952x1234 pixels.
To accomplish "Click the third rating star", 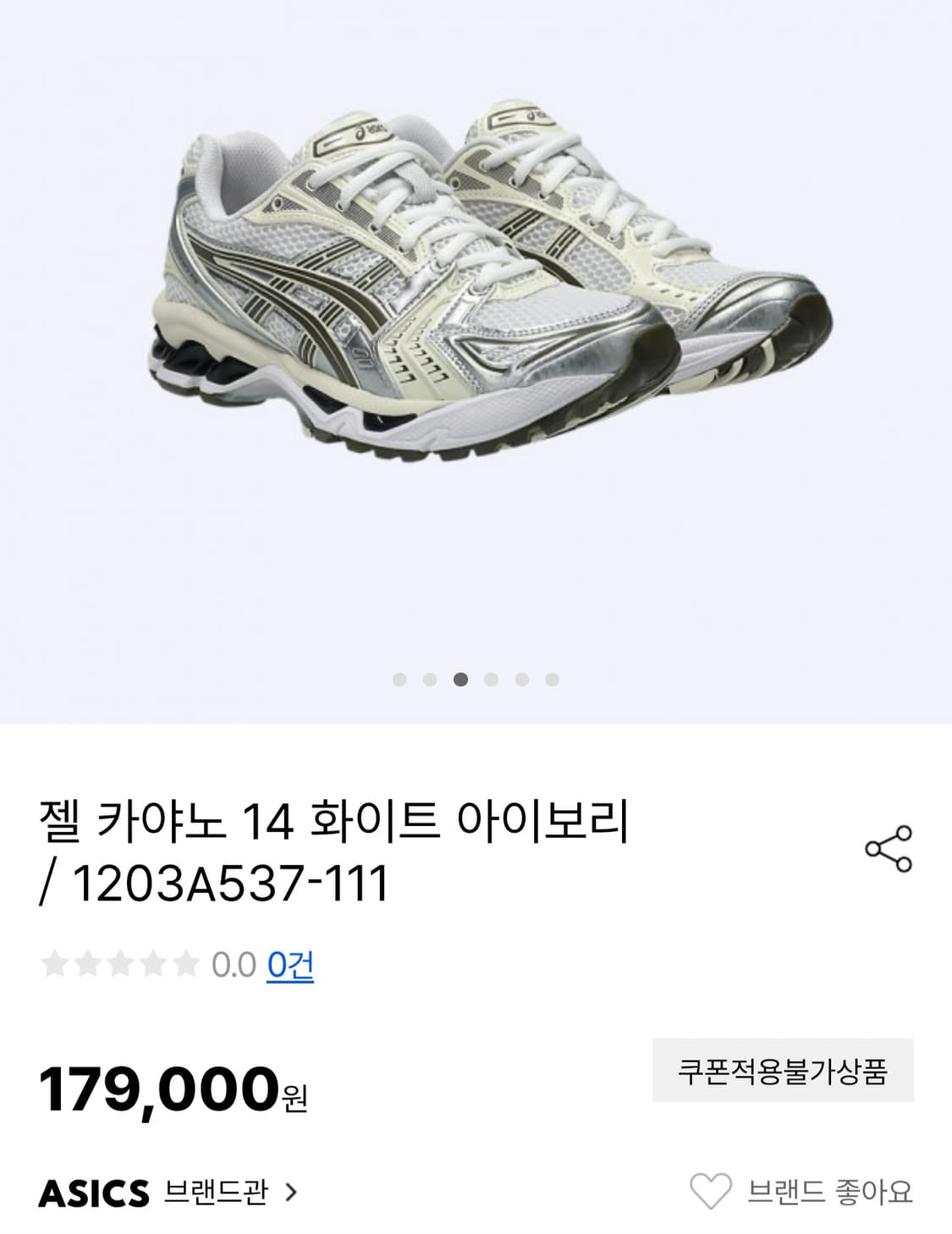I will coord(120,963).
